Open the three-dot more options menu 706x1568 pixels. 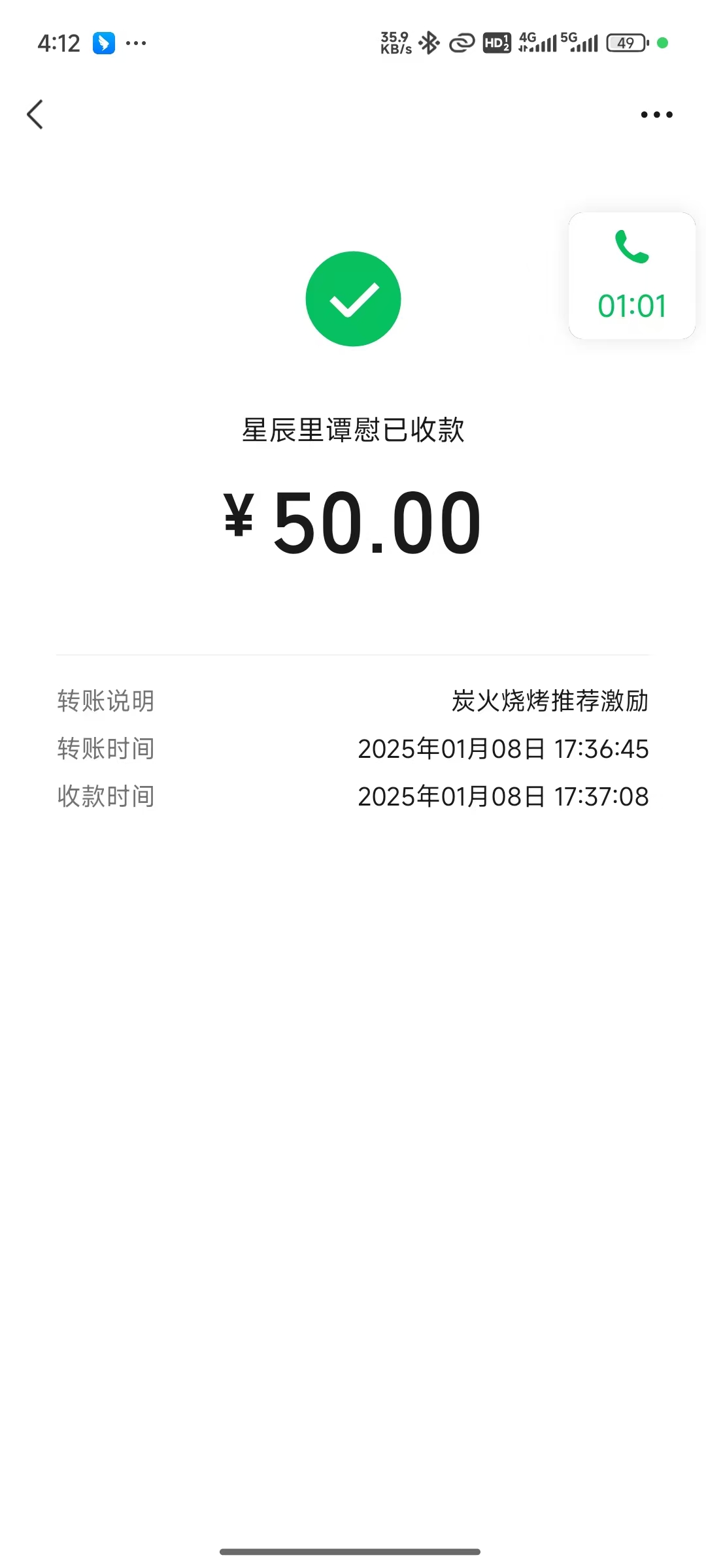(x=656, y=115)
